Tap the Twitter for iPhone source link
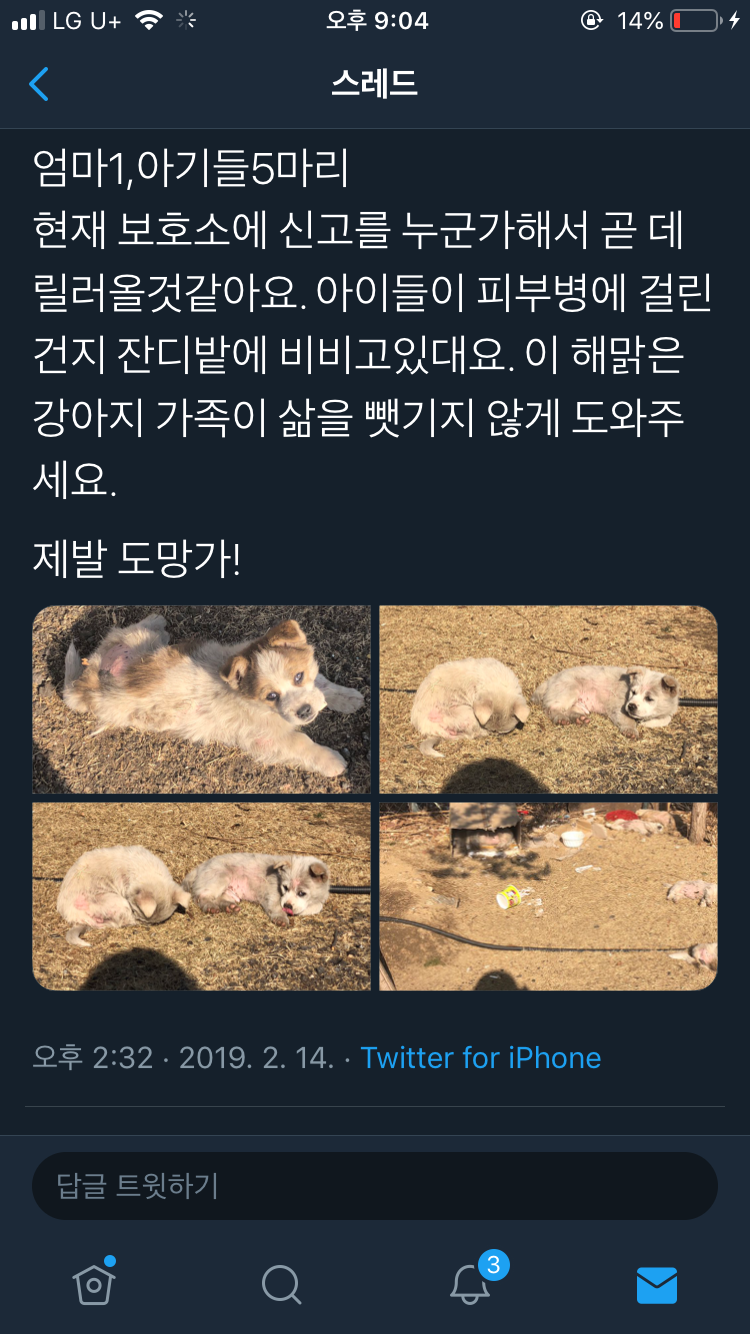Screen dimensions: 750x1334 [480, 1058]
